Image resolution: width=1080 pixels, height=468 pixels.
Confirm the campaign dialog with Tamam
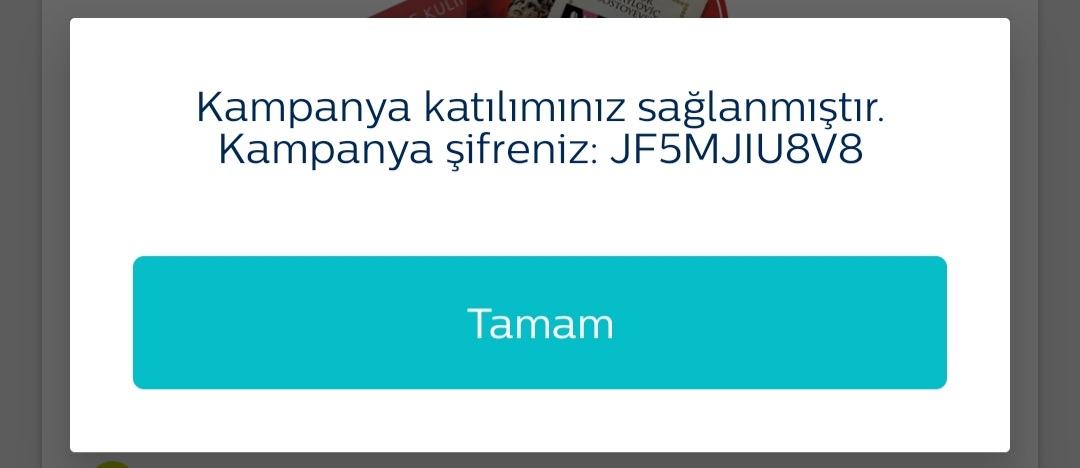[x=540, y=323]
